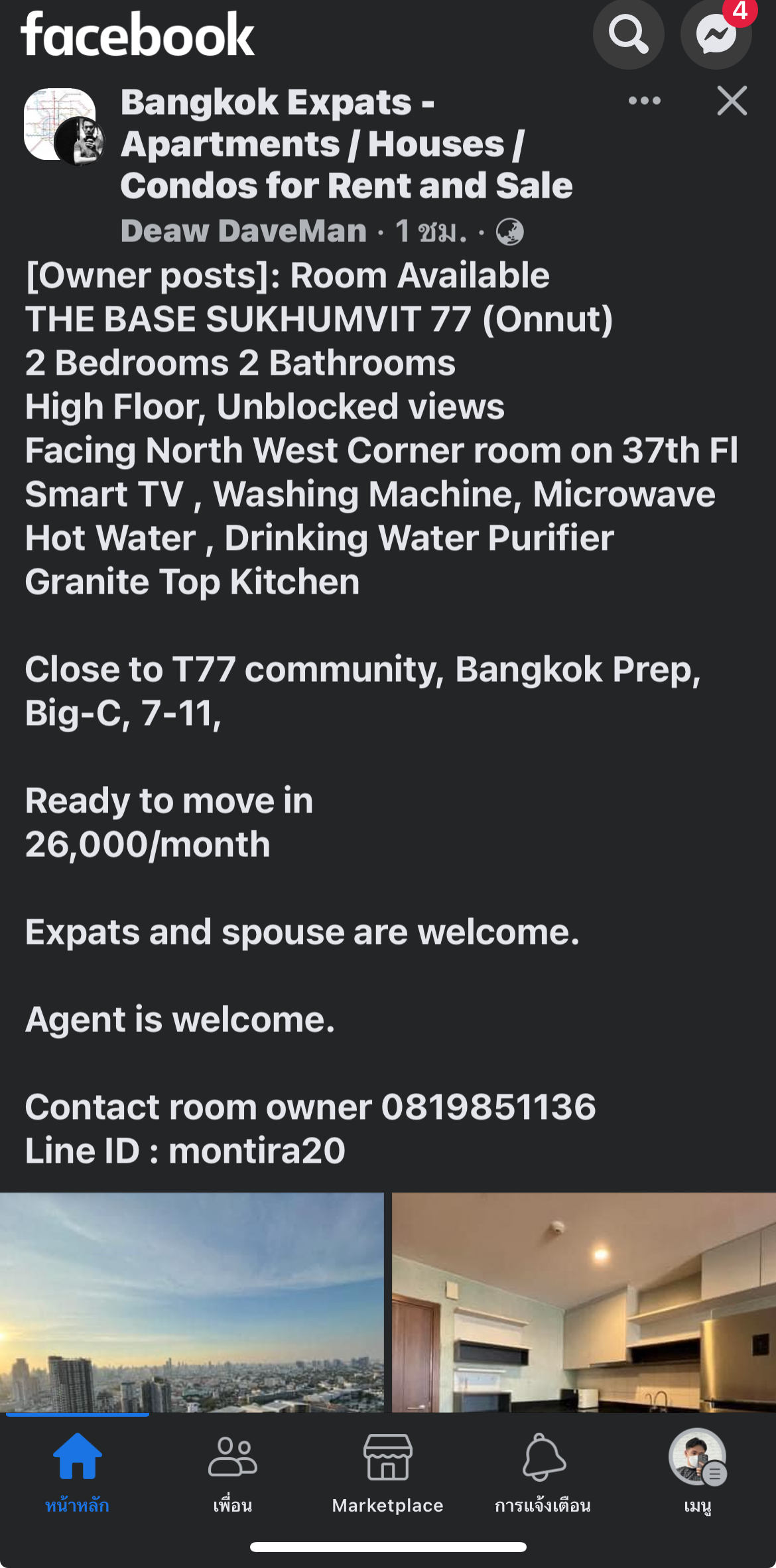Open the city skyline view photo
This screenshot has width=776, height=1568.
(192, 1302)
